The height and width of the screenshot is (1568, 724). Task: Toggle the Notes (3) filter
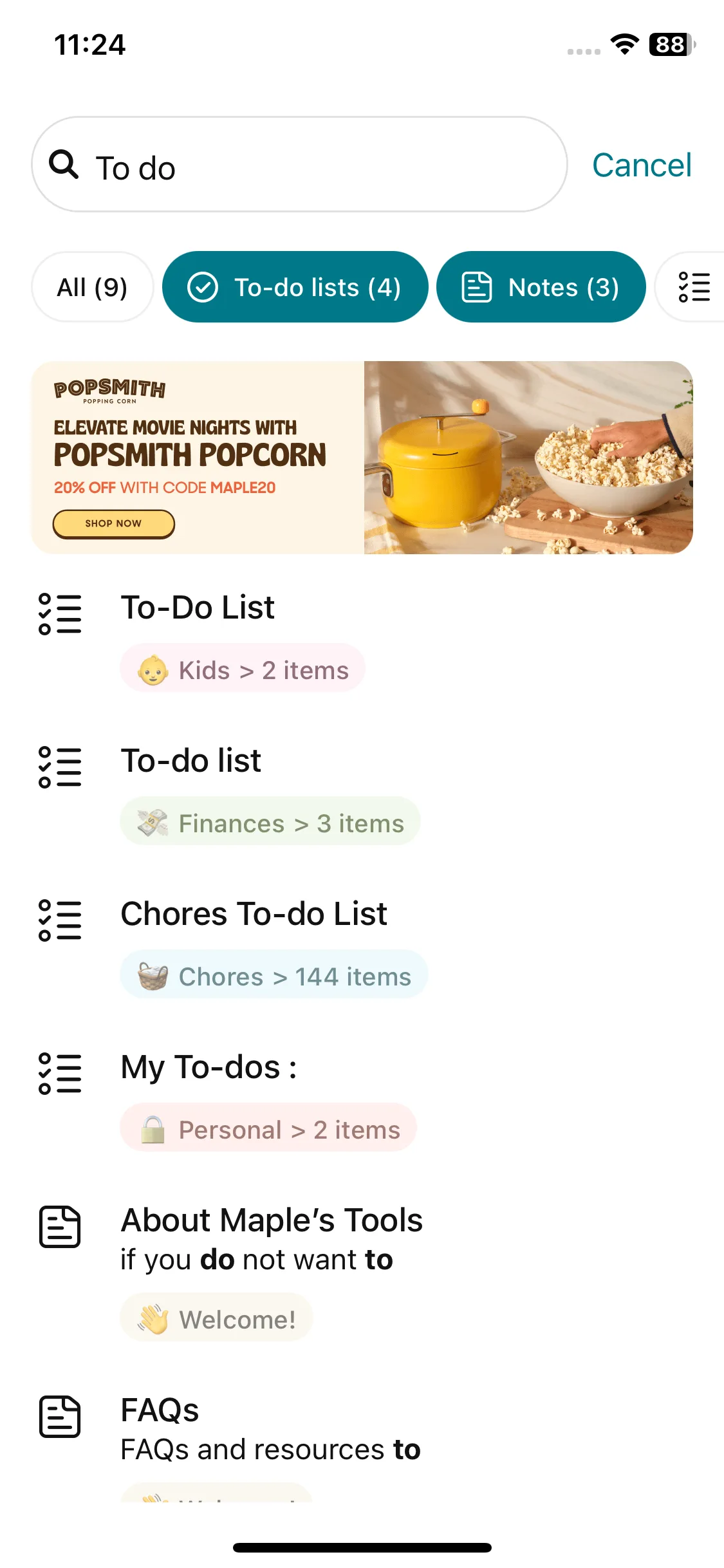[x=541, y=287]
